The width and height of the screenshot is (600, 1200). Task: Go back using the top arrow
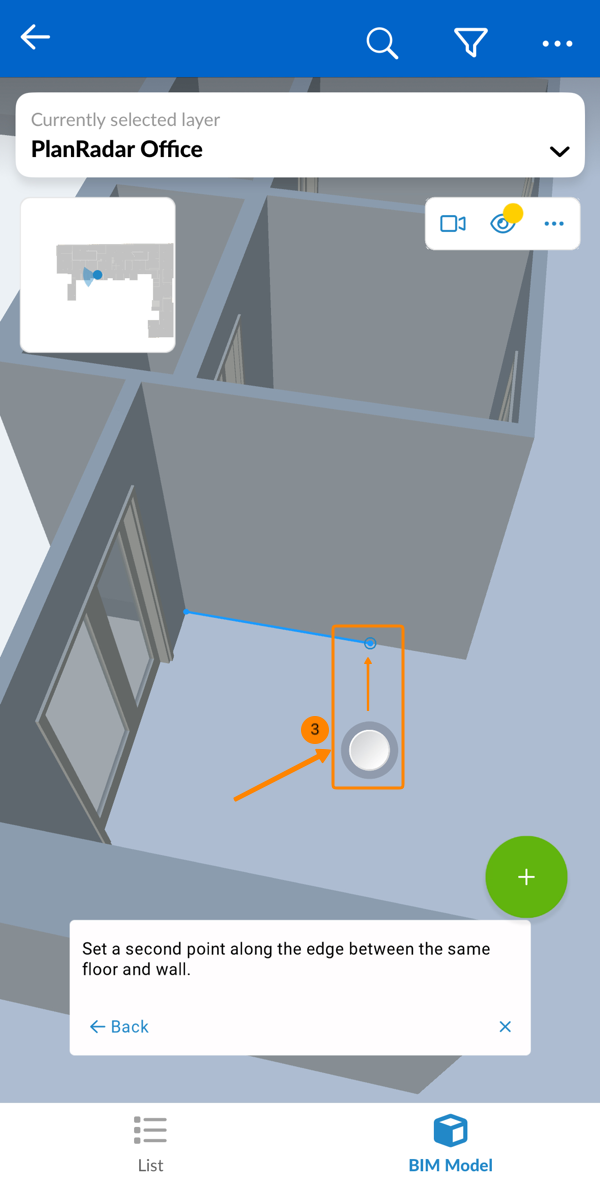pyautogui.click(x=35, y=38)
